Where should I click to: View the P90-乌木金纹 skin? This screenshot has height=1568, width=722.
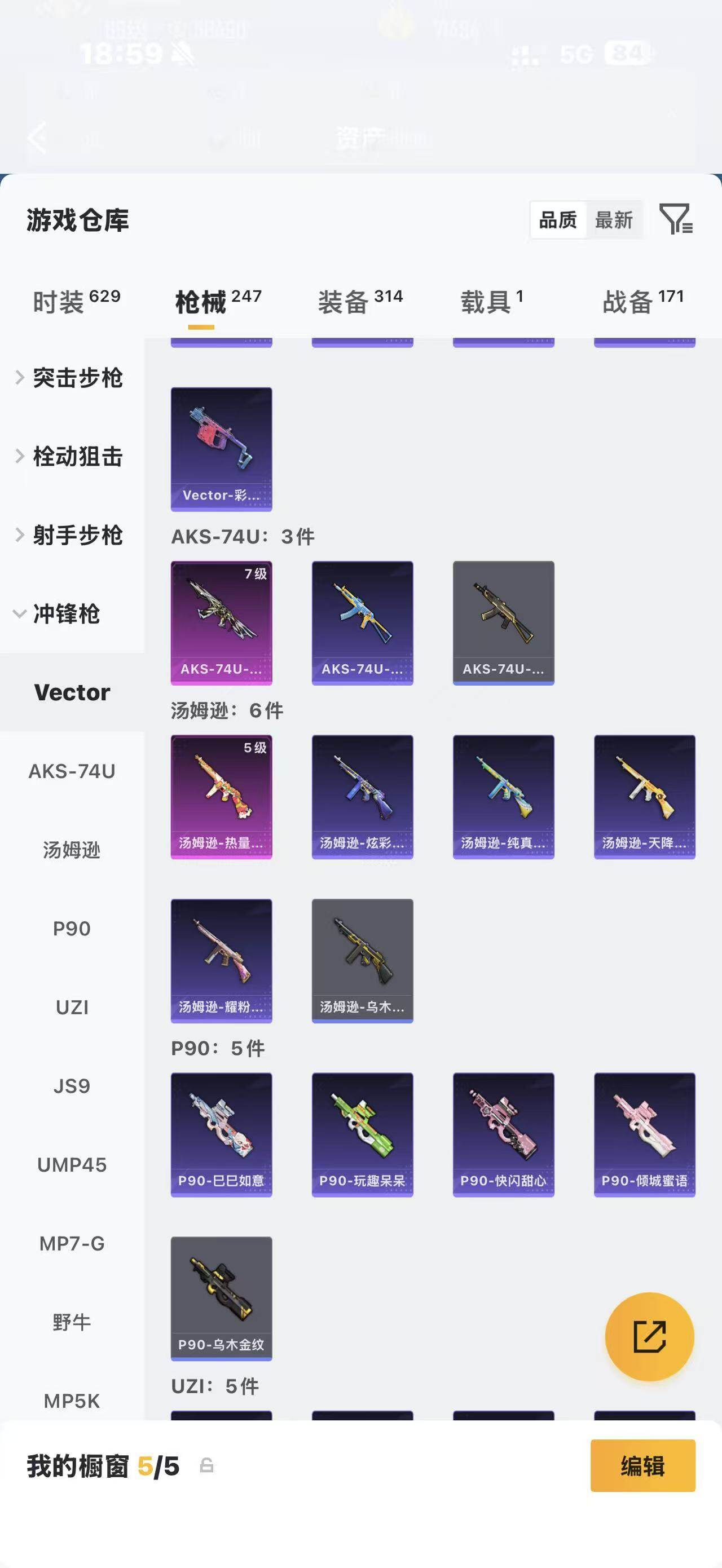pos(222,1298)
